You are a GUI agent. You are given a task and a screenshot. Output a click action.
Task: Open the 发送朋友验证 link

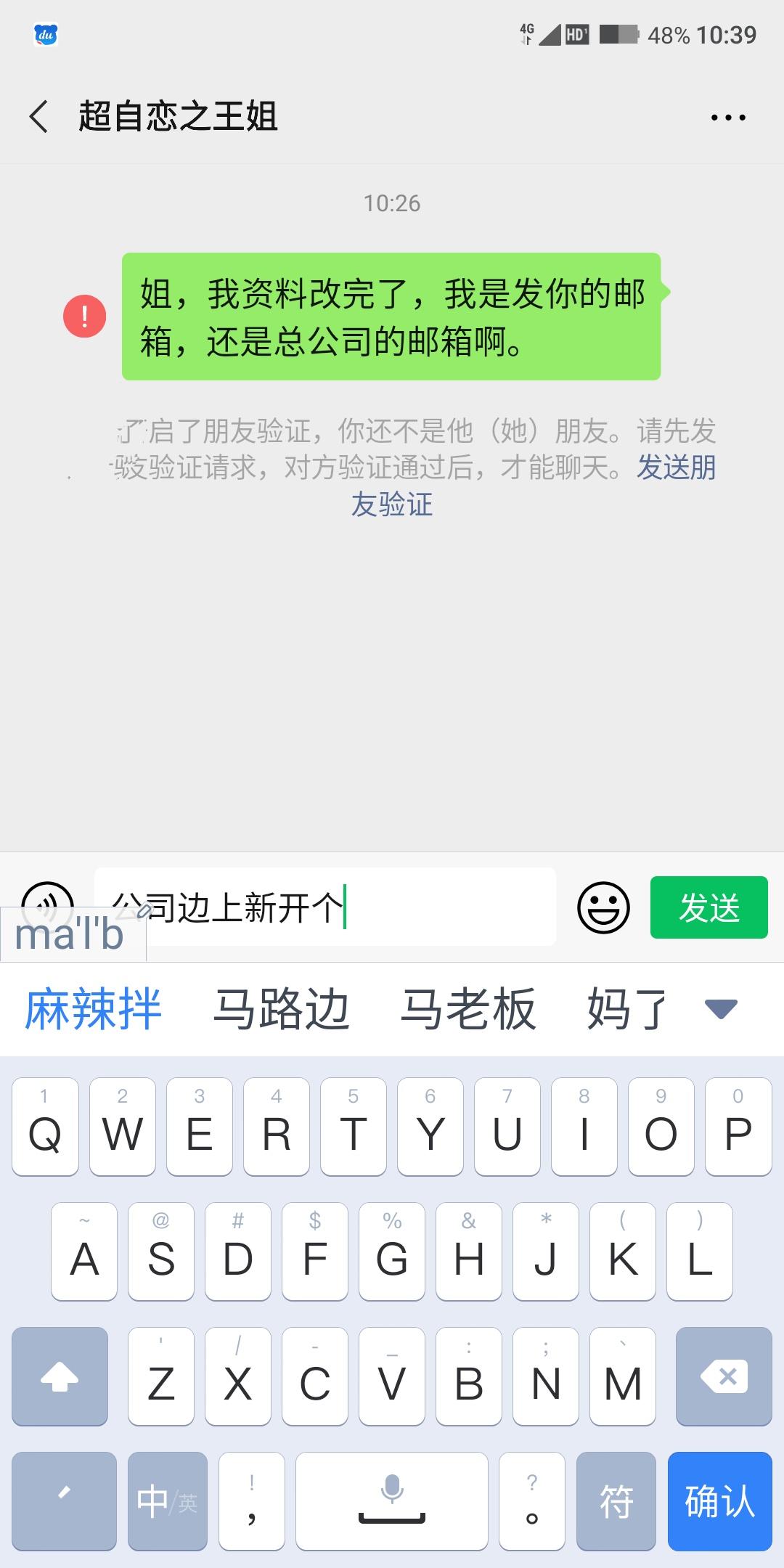pyautogui.click(x=534, y=486)
